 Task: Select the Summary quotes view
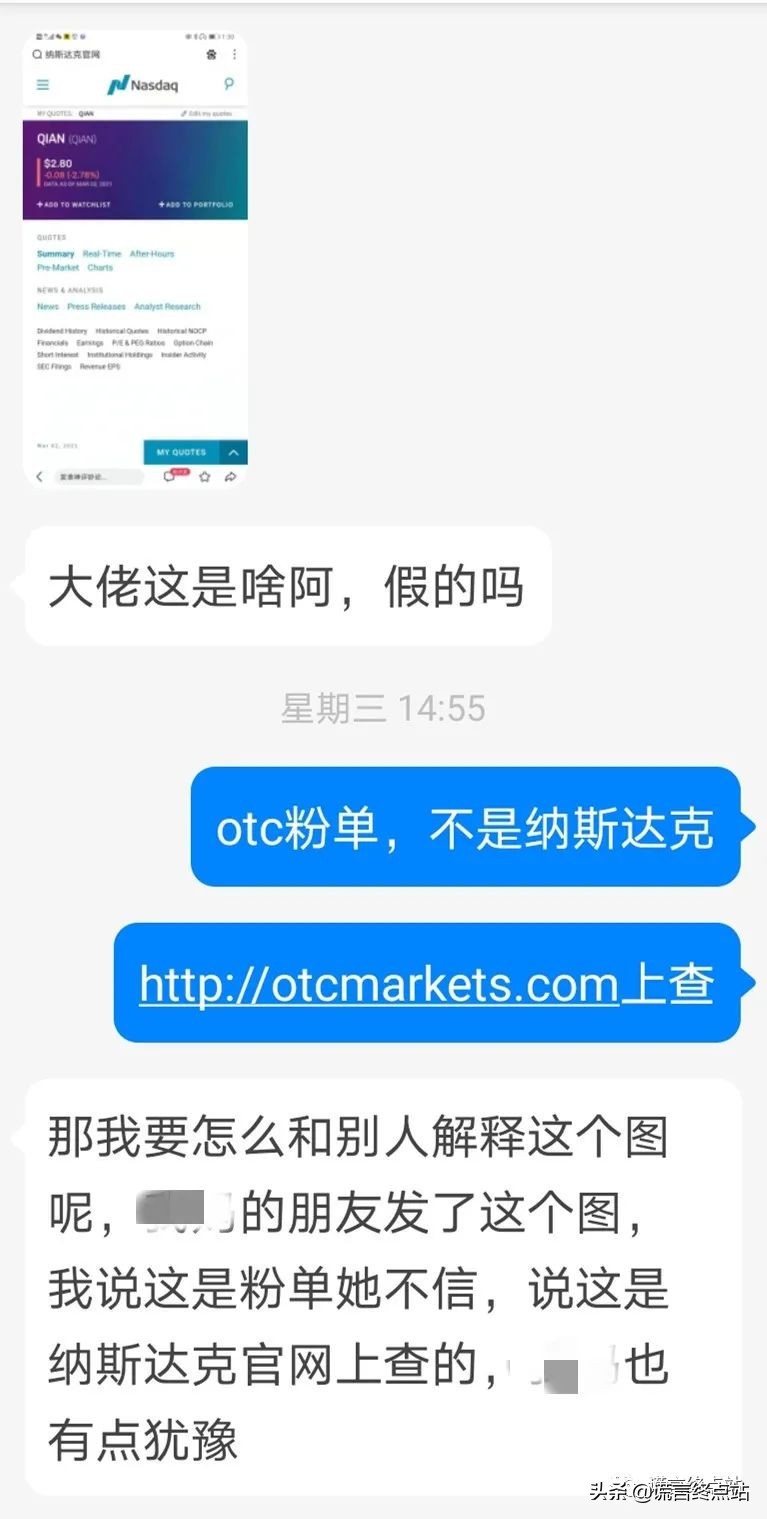click(56, 254)
